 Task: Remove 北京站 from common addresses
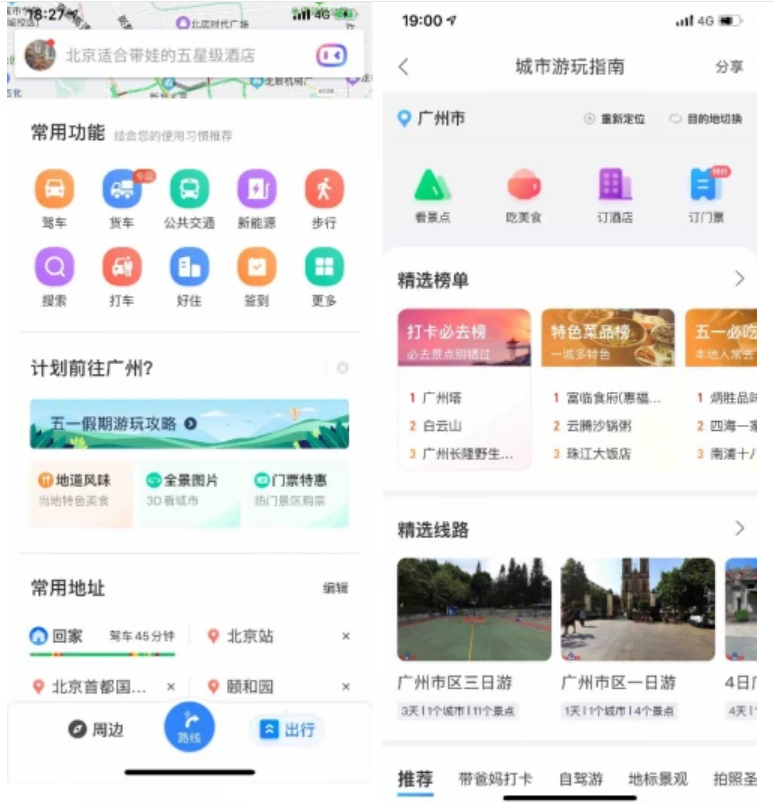346,636
